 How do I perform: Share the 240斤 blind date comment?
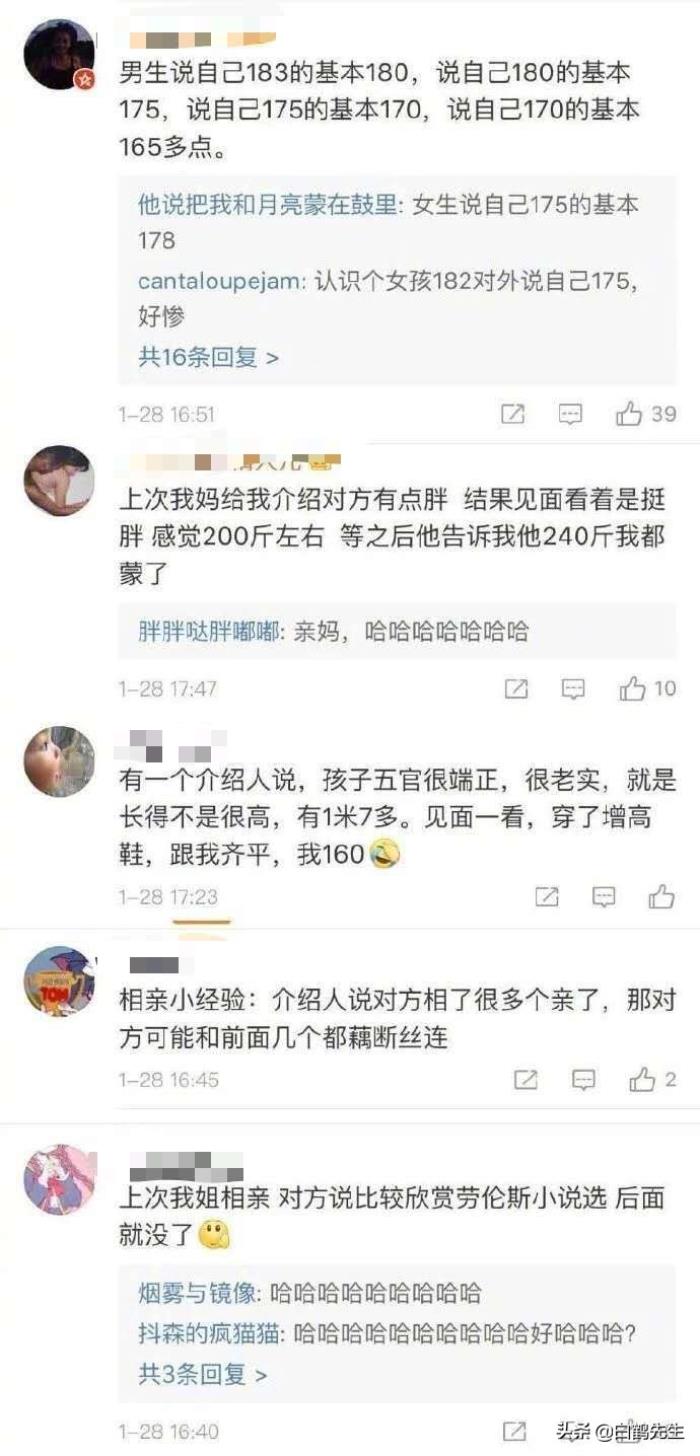(x=515, y=689)
